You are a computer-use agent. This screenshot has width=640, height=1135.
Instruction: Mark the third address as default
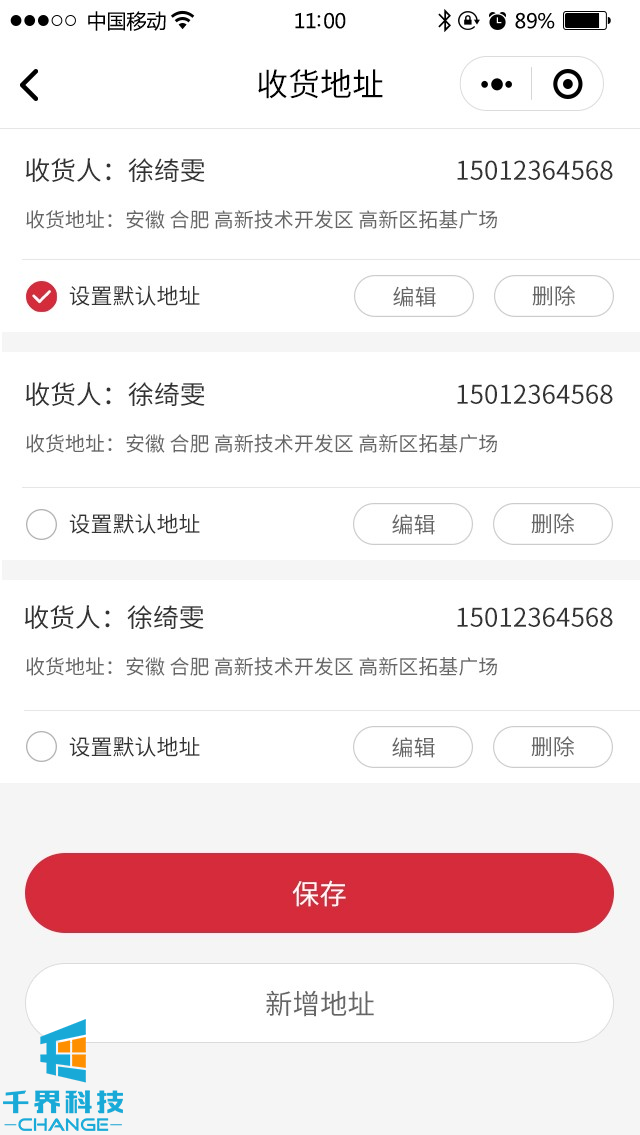point(41,747)
